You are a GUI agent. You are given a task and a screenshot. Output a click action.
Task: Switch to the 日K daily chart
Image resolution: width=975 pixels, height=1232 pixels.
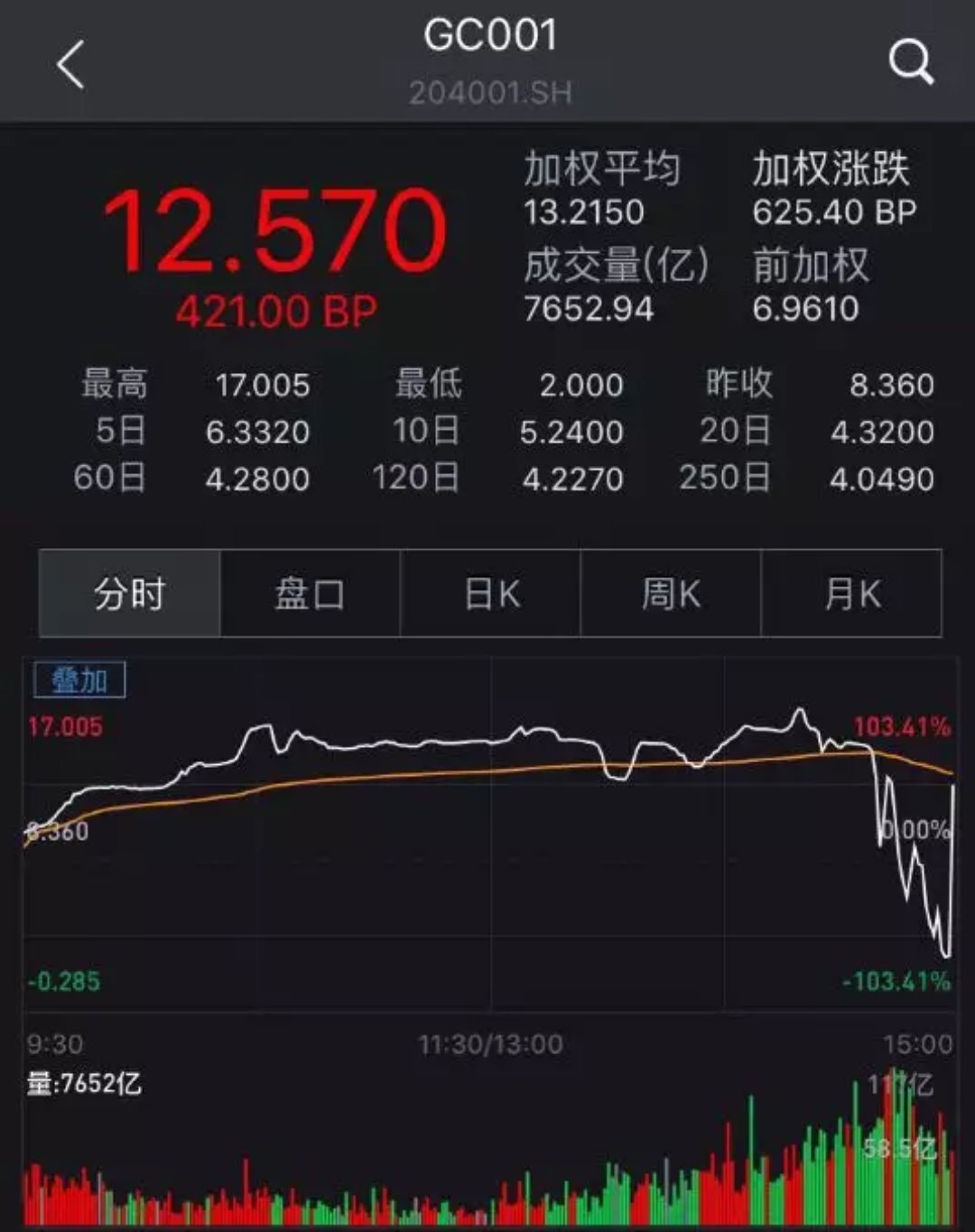[x=490, y=594]
